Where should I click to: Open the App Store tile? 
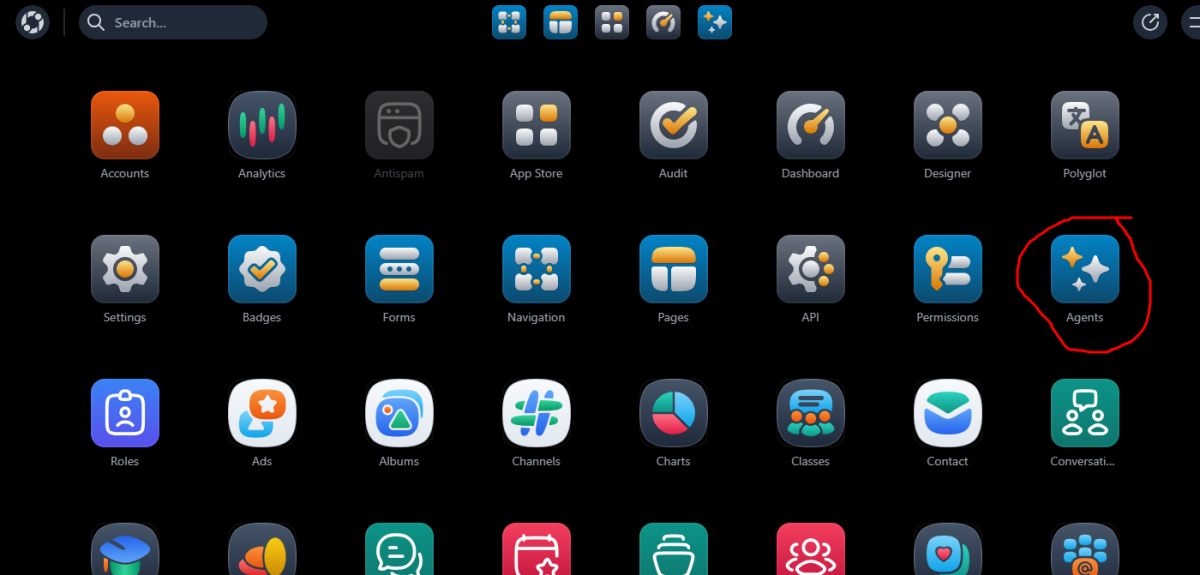536,126
